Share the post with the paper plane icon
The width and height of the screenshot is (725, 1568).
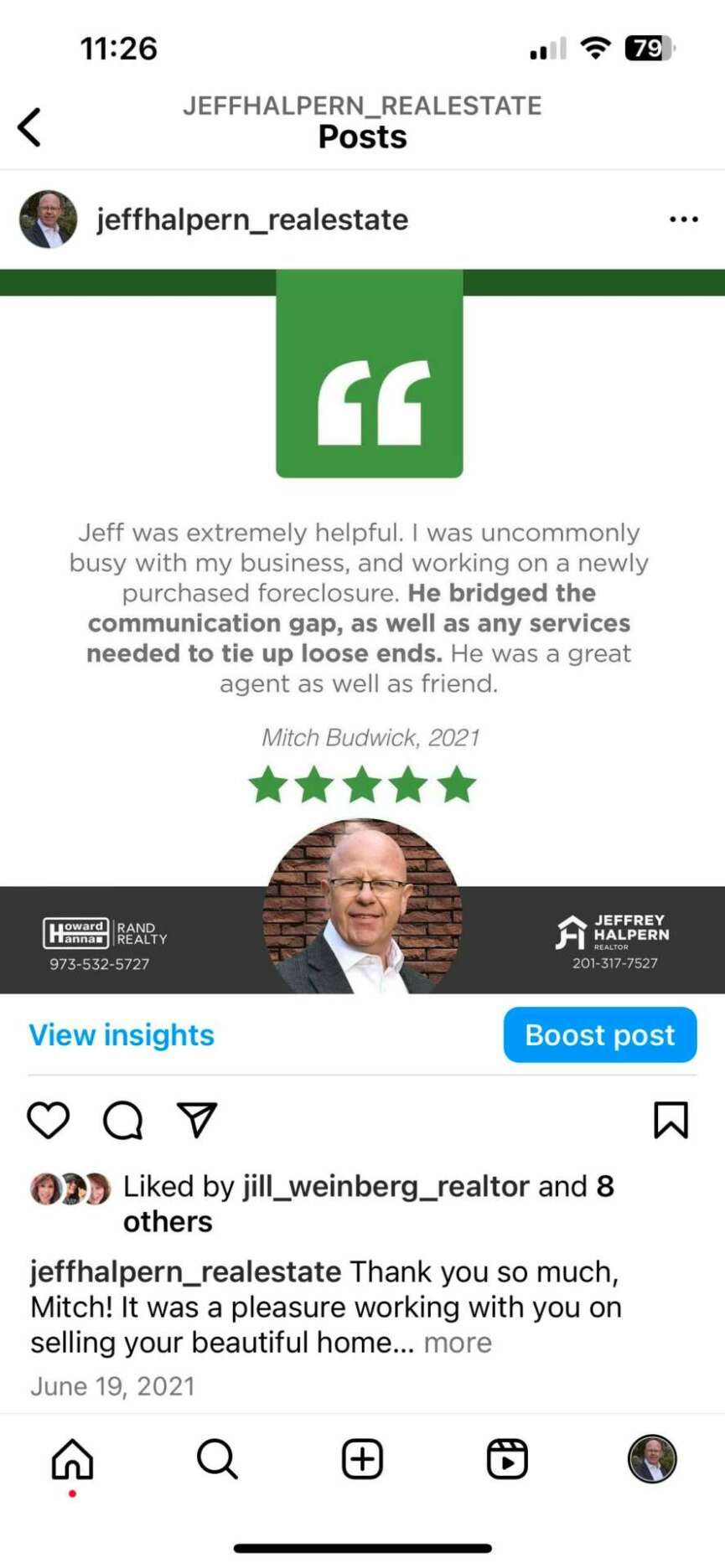pyautogui.click(x=197, y=1120)
